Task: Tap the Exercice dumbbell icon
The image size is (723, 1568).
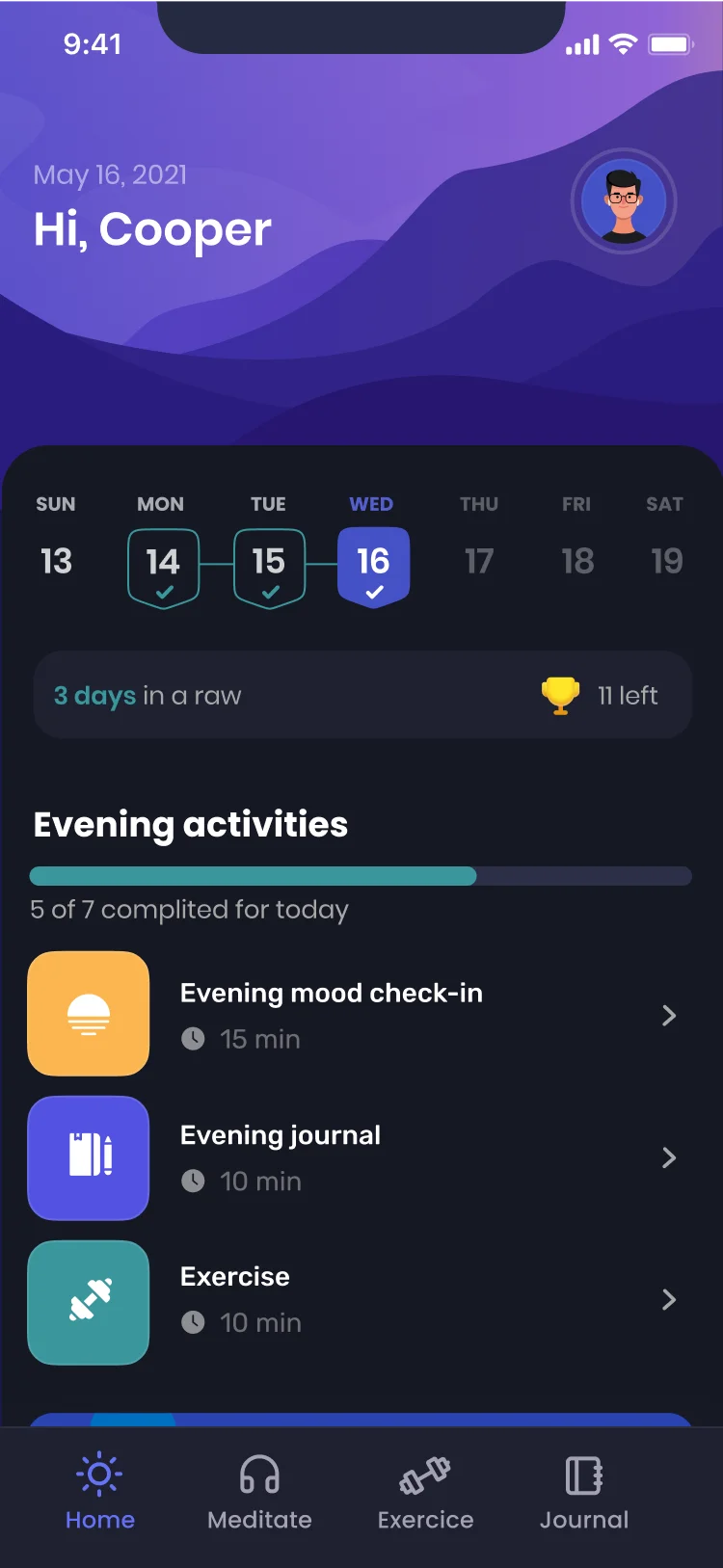Action: click(x=425, y=1473)
